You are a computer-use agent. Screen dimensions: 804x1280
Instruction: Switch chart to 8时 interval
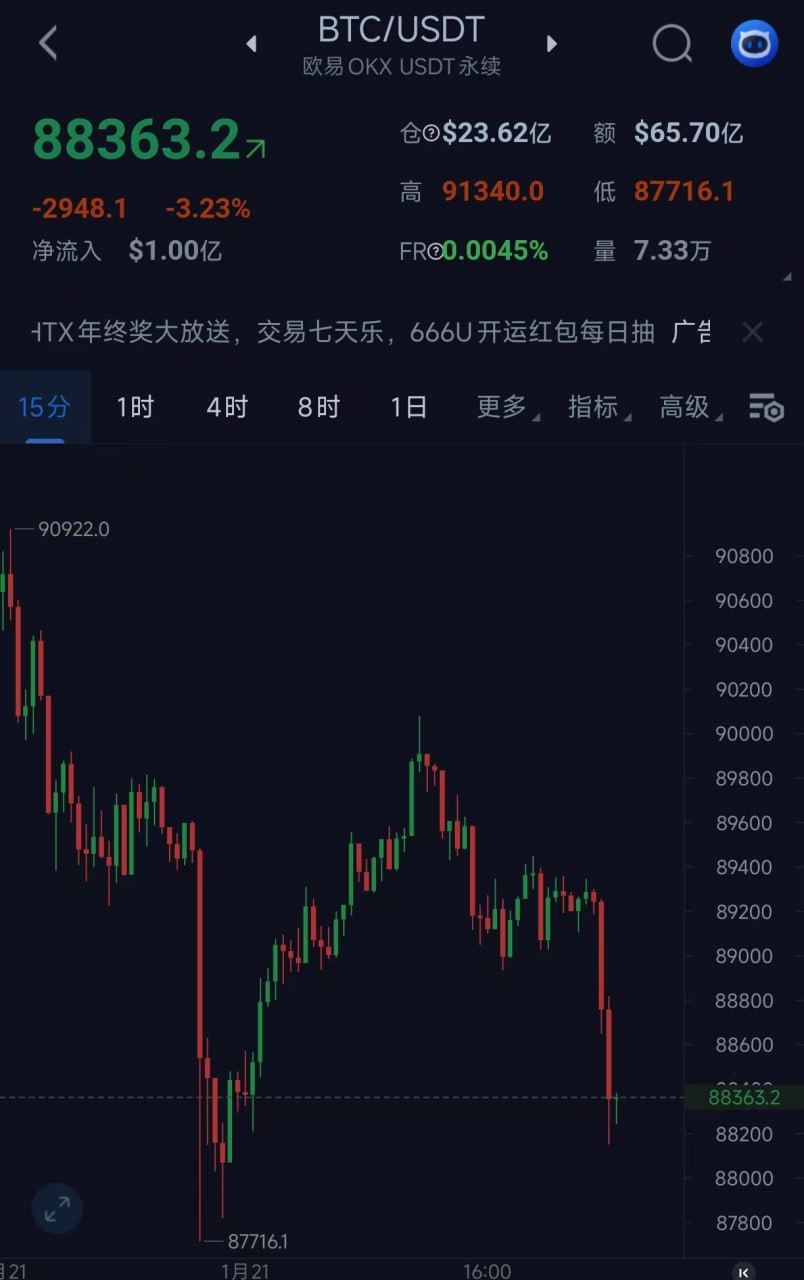coord(318,407)
